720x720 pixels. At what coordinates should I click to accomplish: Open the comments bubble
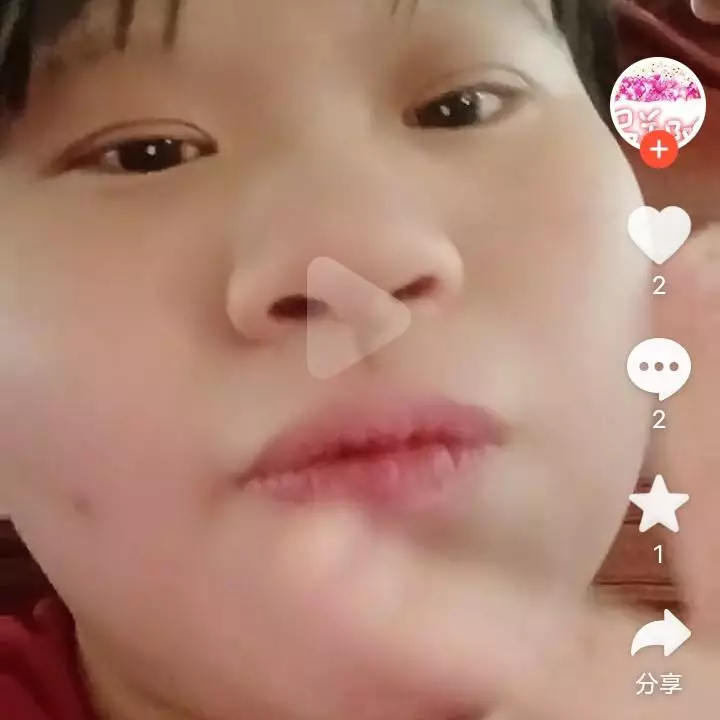click(x=658, y=368)
